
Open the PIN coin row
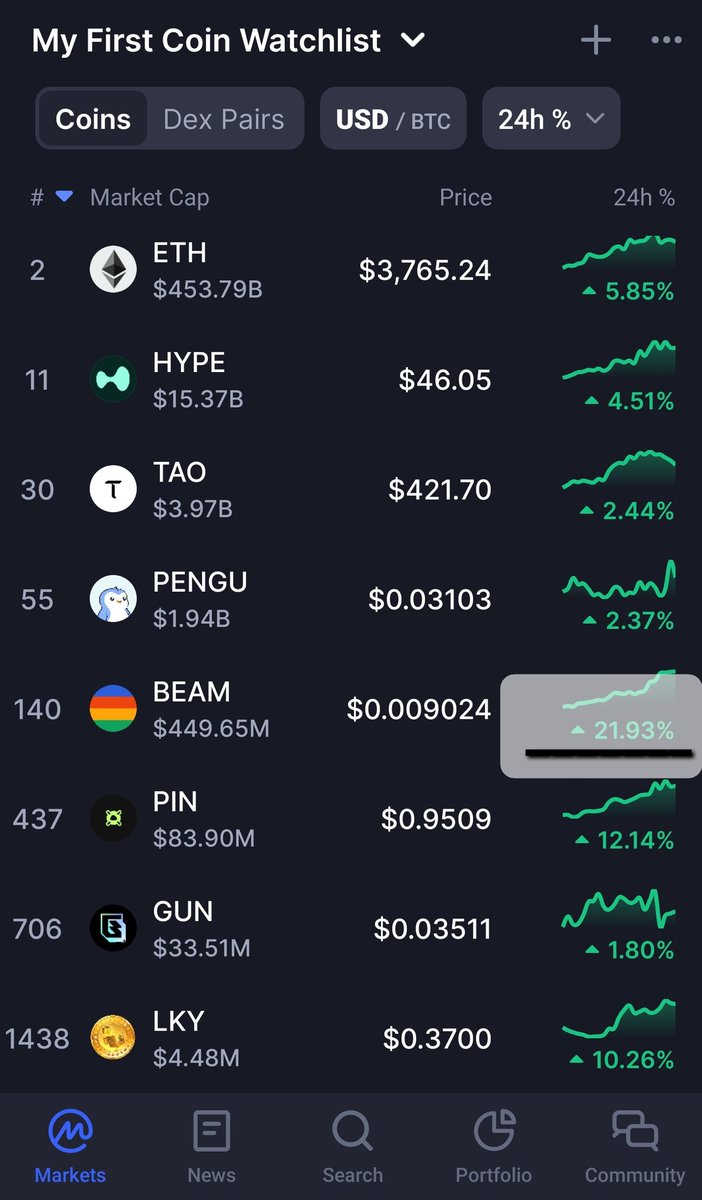pyautogui.click(x=351, y=820)
